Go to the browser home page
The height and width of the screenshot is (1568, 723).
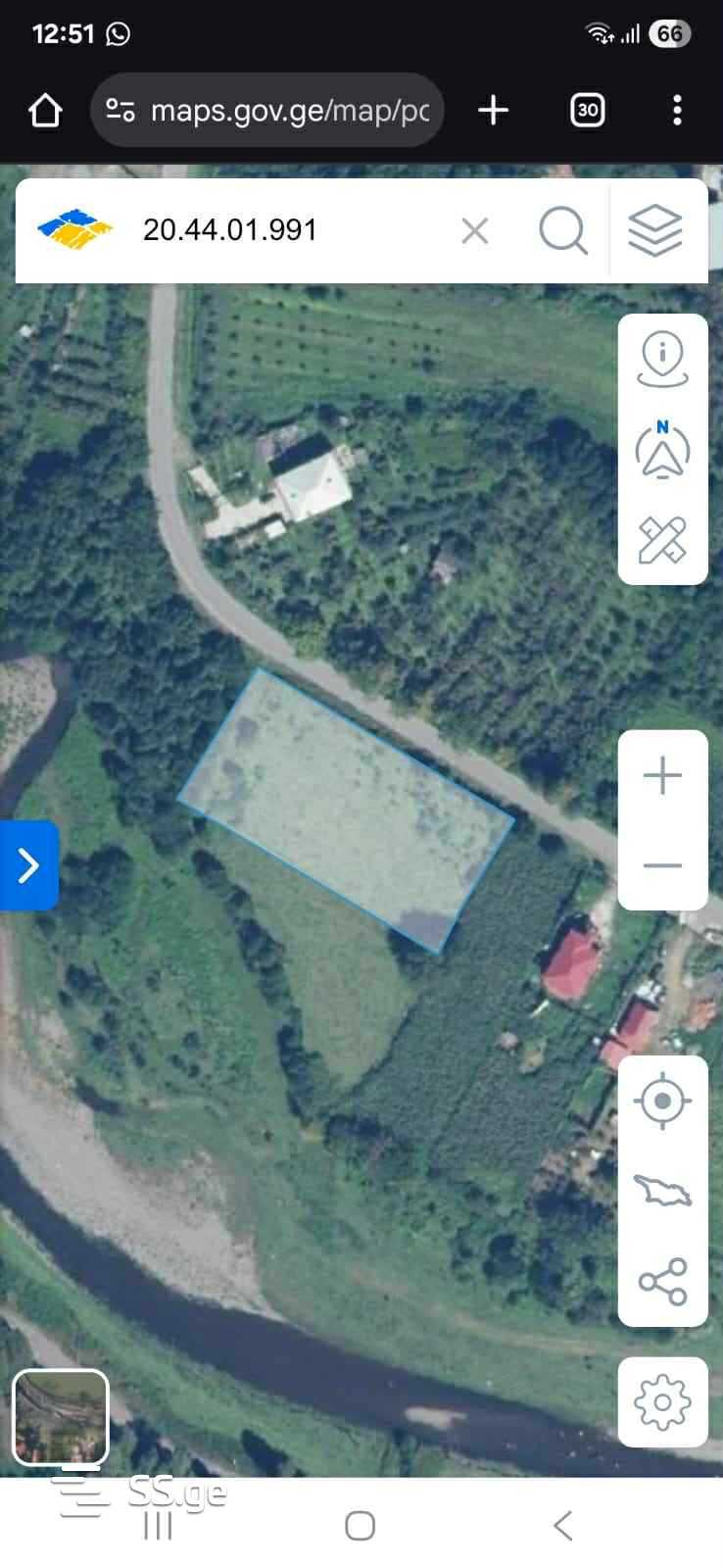coord(45,111)
